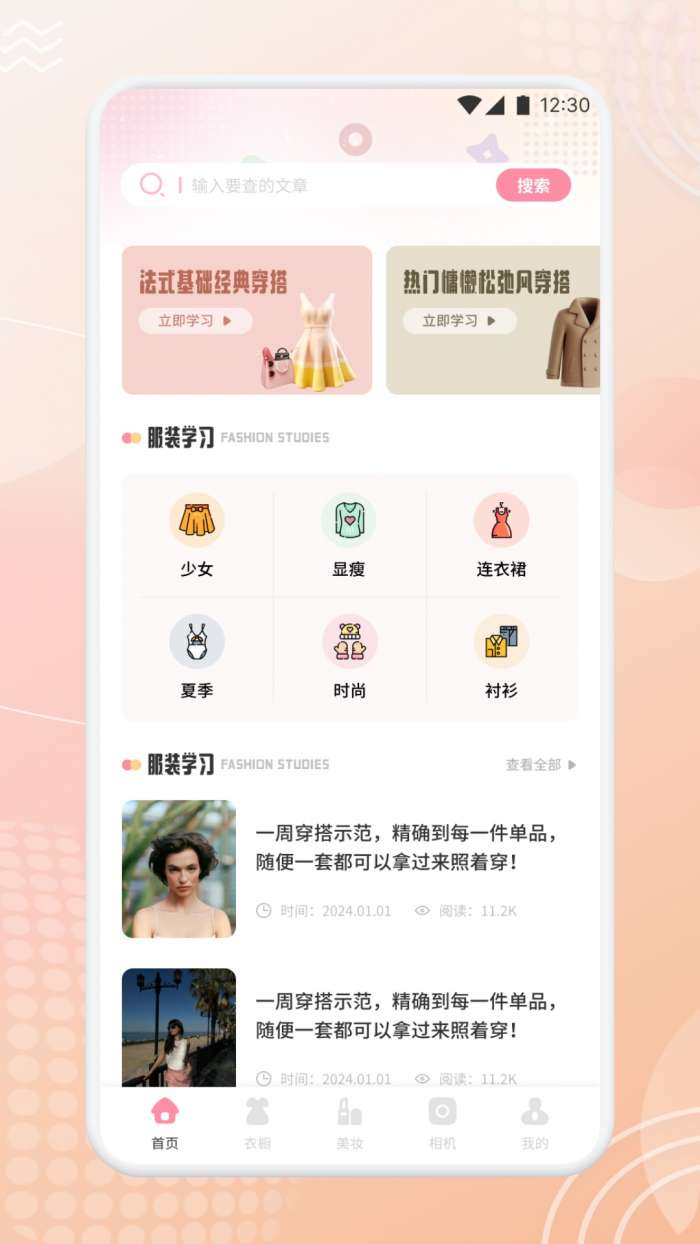
Task: Switch to the 衣橱 tab
Action: 258,1123
